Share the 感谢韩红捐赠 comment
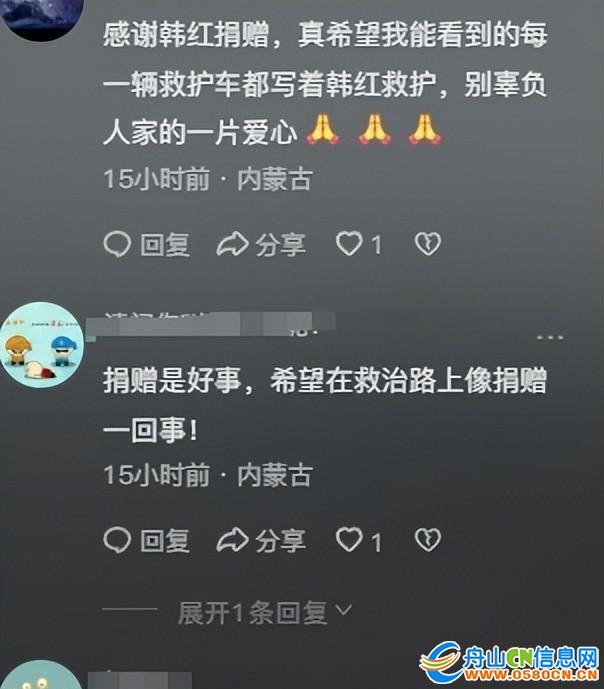Image resolution: width=604 pixels, height=689 pixels. (x=262, y=244)
